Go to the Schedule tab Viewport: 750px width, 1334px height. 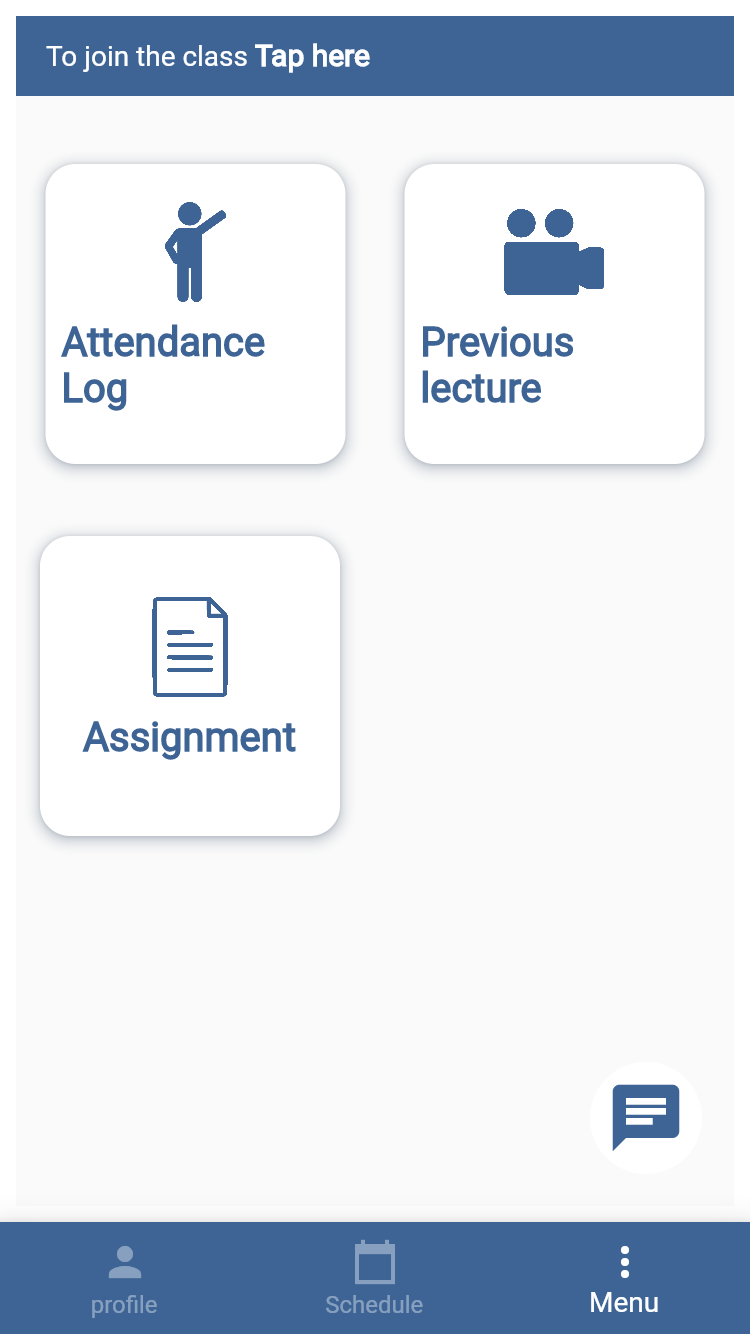point(374,1279)
